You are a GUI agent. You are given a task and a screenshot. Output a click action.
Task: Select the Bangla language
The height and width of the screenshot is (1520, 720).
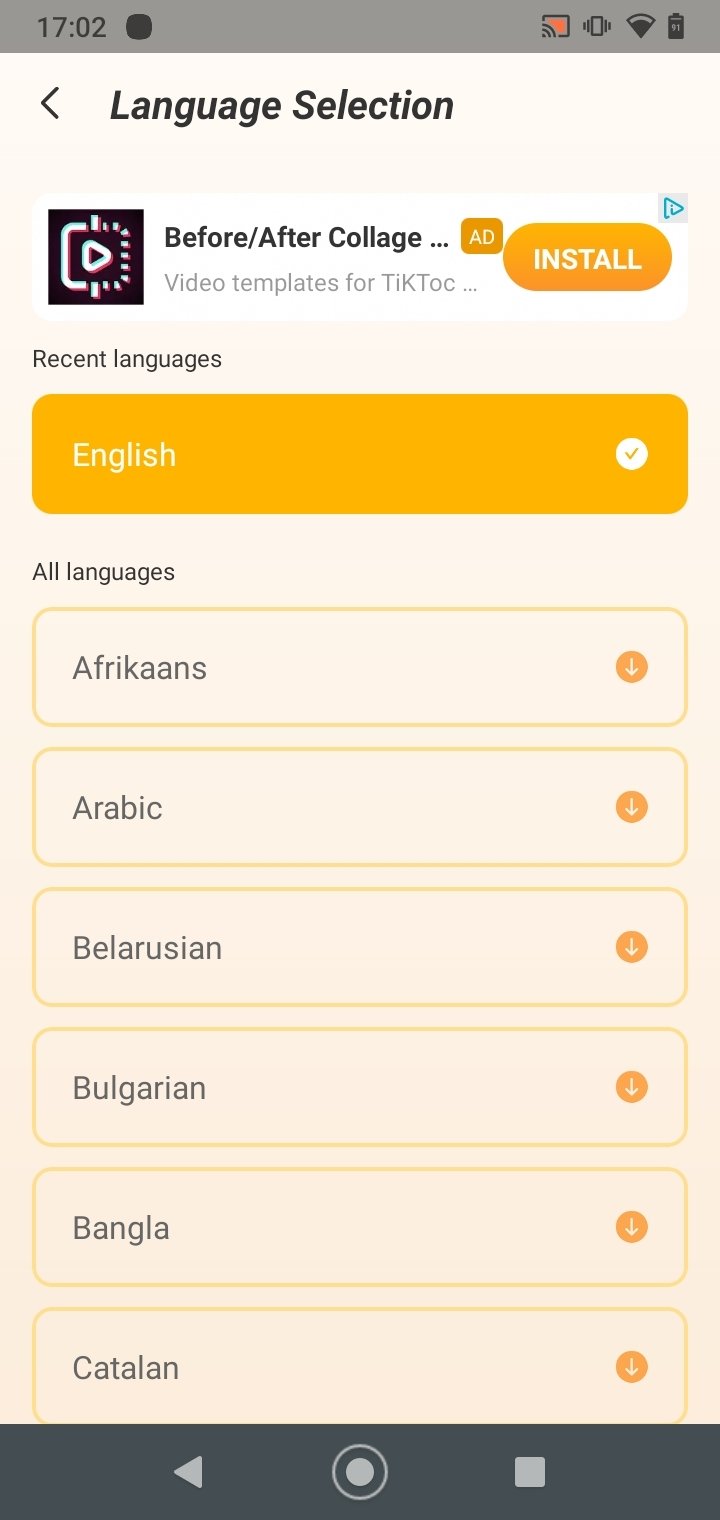pos(360,1227)
